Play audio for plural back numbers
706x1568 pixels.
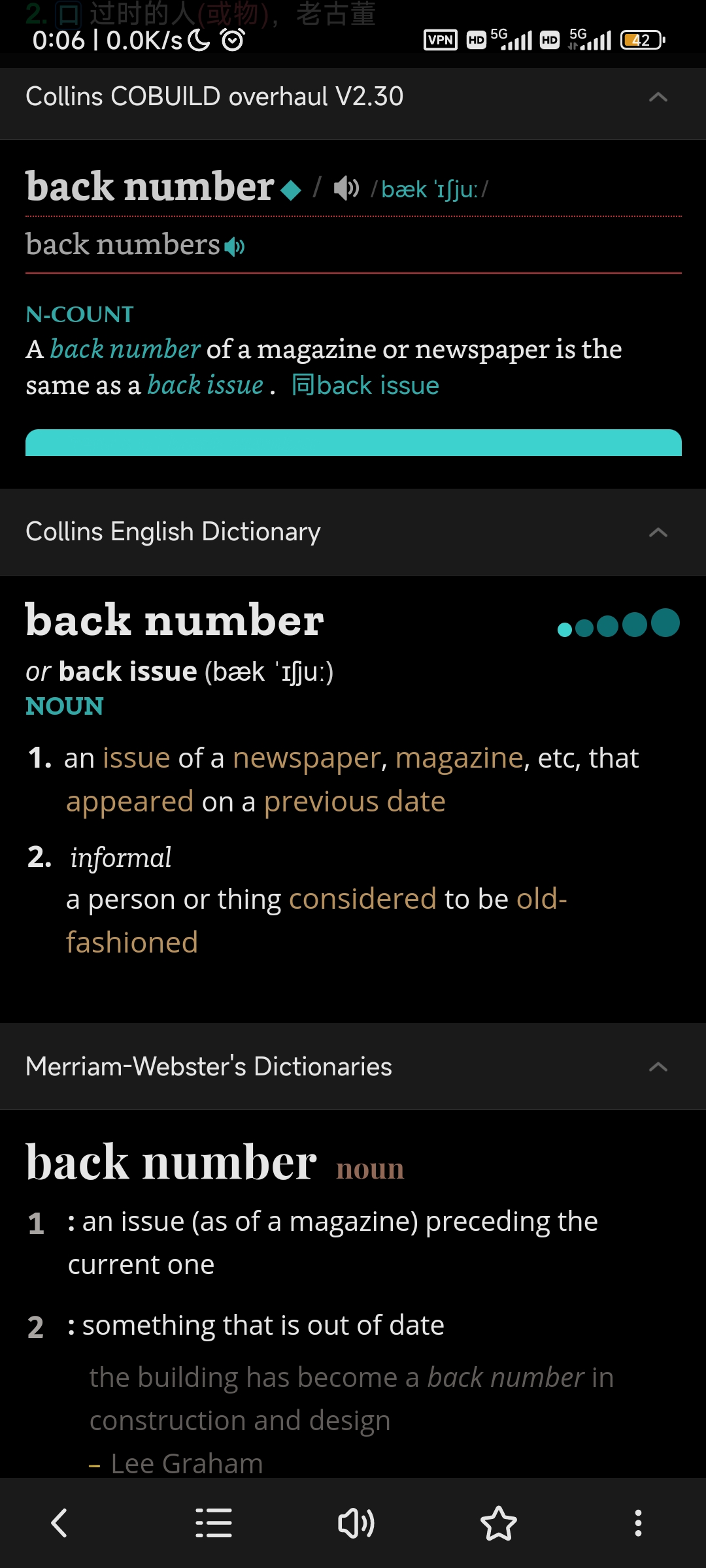click(x=235, y=246)
